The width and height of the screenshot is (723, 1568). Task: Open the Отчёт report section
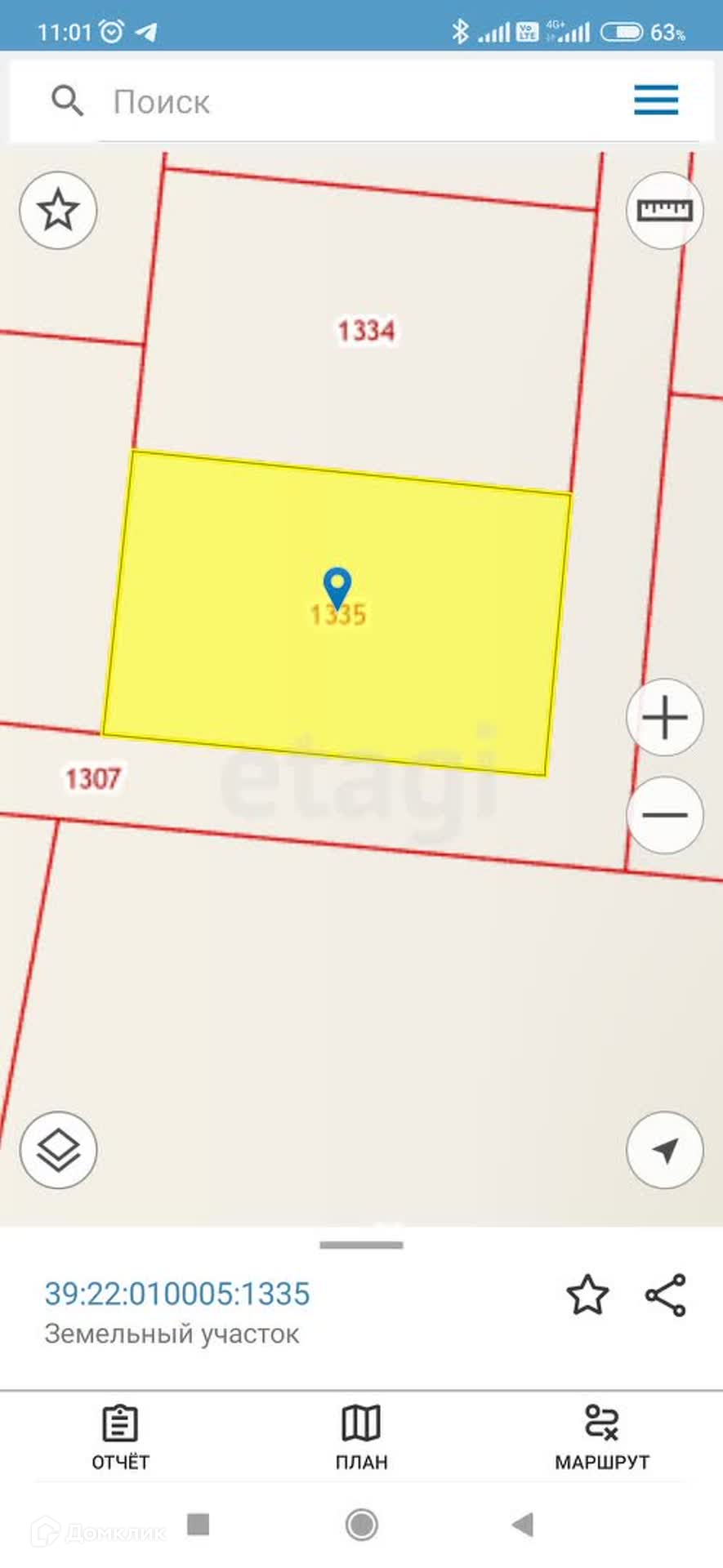(x=120, y=1439)
